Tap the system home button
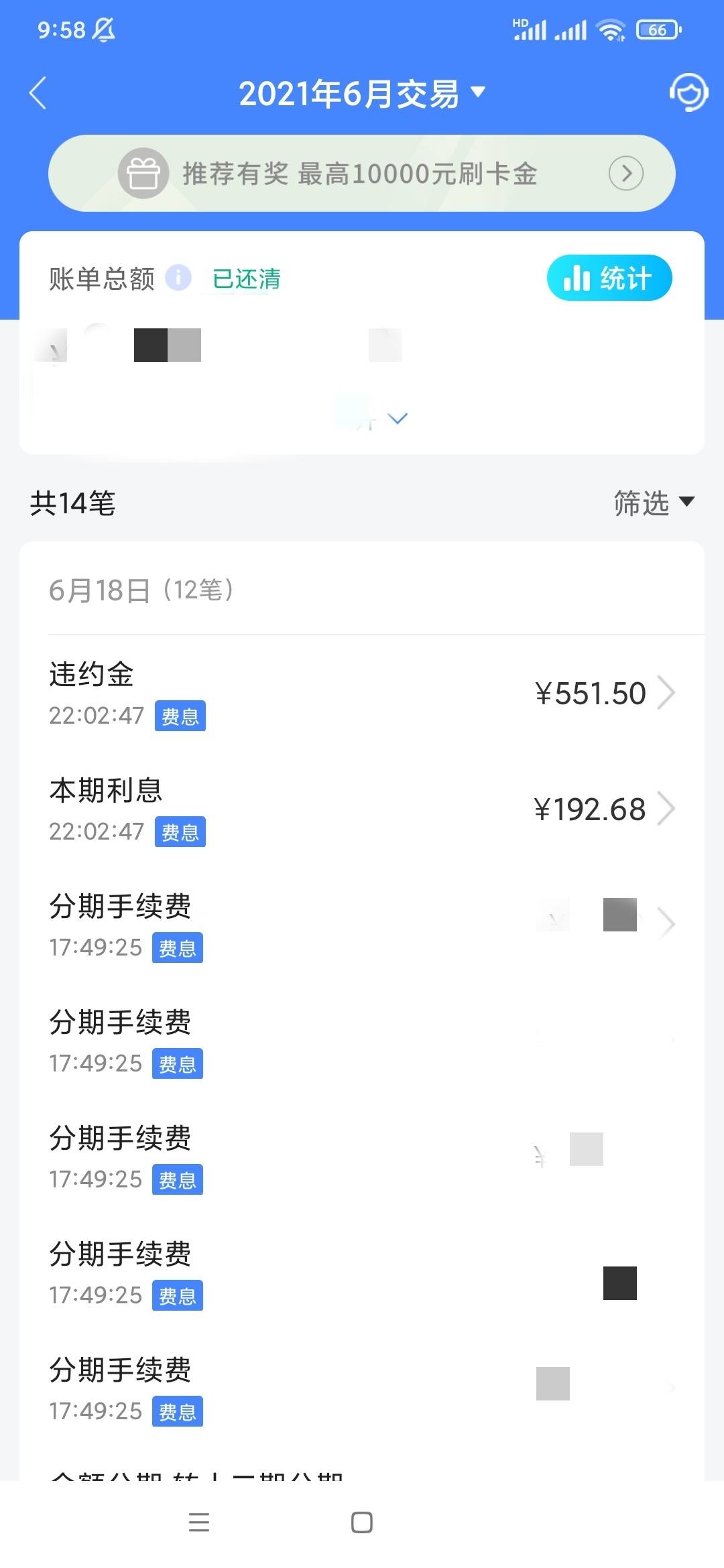The height and width of the screenshot is (1568, 724). pyautogui.click(x=362, y=1522)
